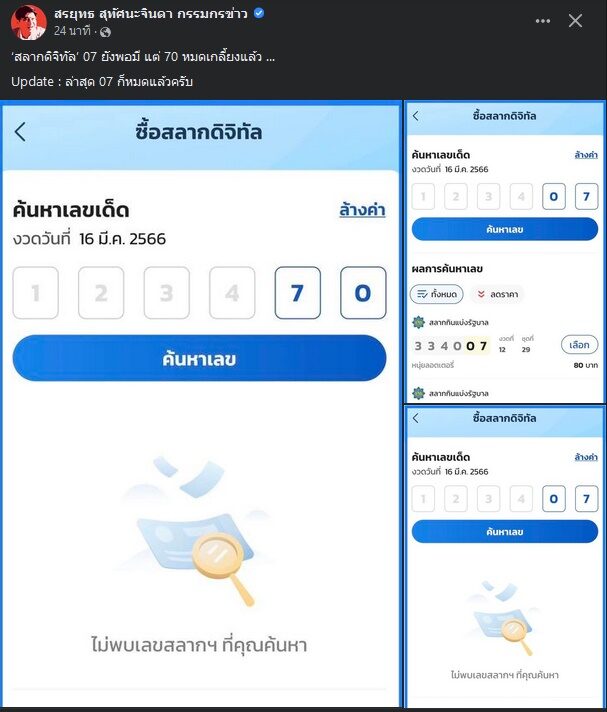Viewport: 607px width, 712px height.
Task: Tap the author's profile picture
Action: coord(28,21)
